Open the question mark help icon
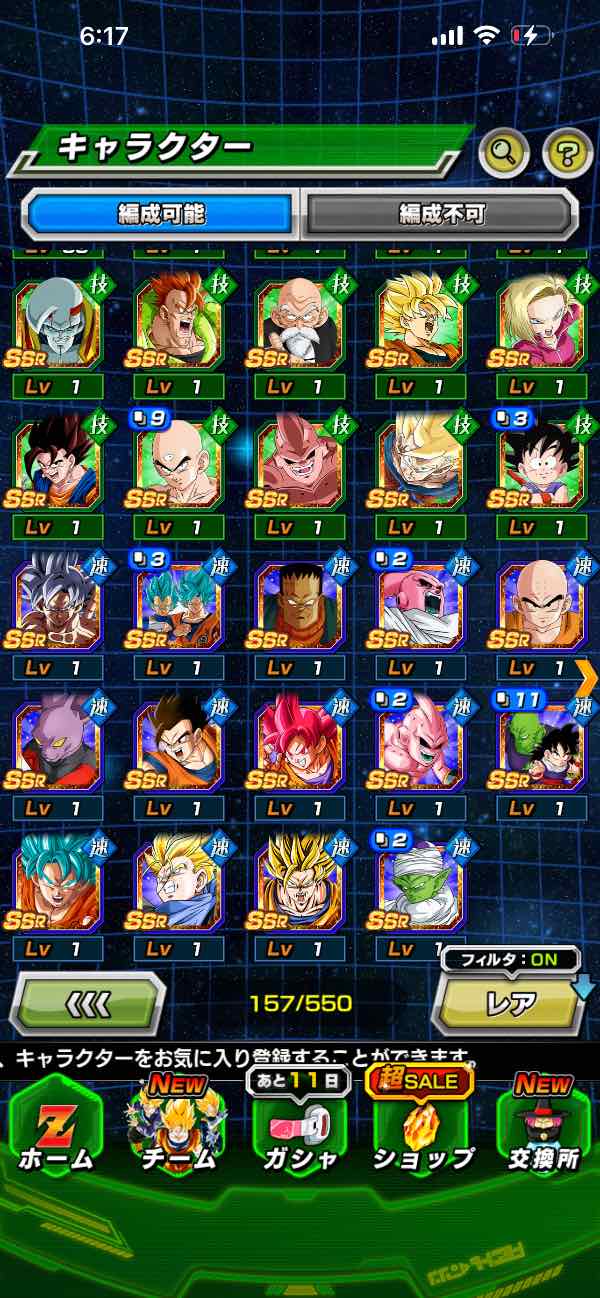Screen dimensions: 600x1298 567,152
